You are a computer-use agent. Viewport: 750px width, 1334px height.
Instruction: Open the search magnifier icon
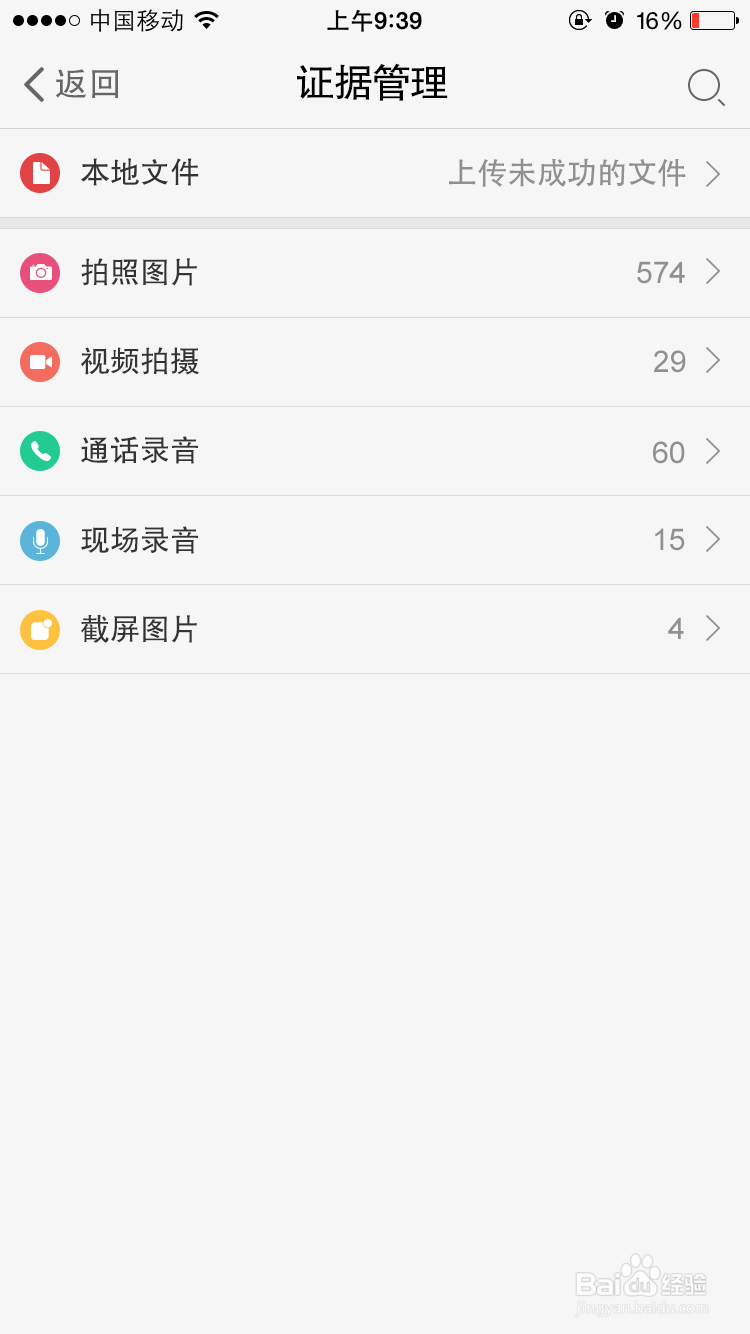pos(706,87)
